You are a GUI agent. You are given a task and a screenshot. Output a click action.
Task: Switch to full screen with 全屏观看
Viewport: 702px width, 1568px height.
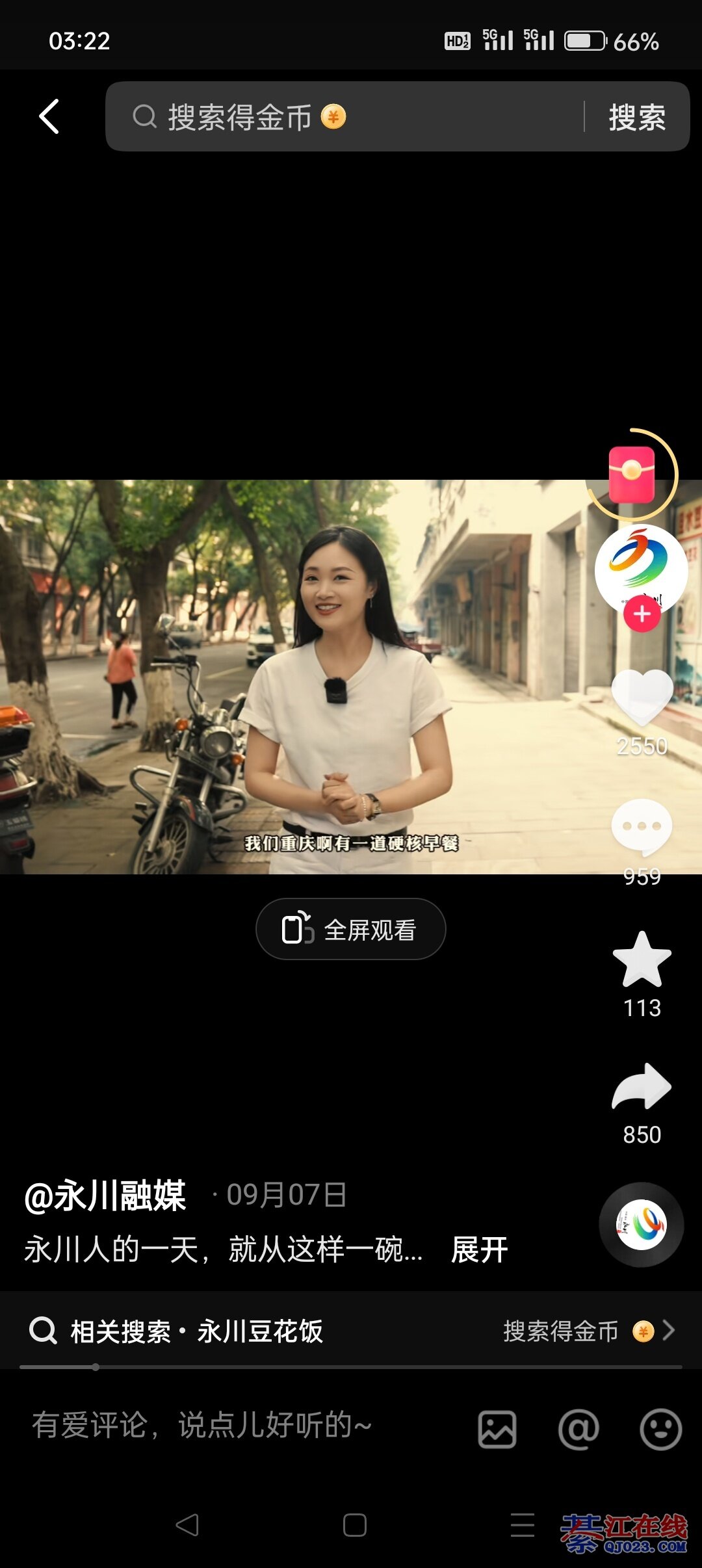pos(351,929)
